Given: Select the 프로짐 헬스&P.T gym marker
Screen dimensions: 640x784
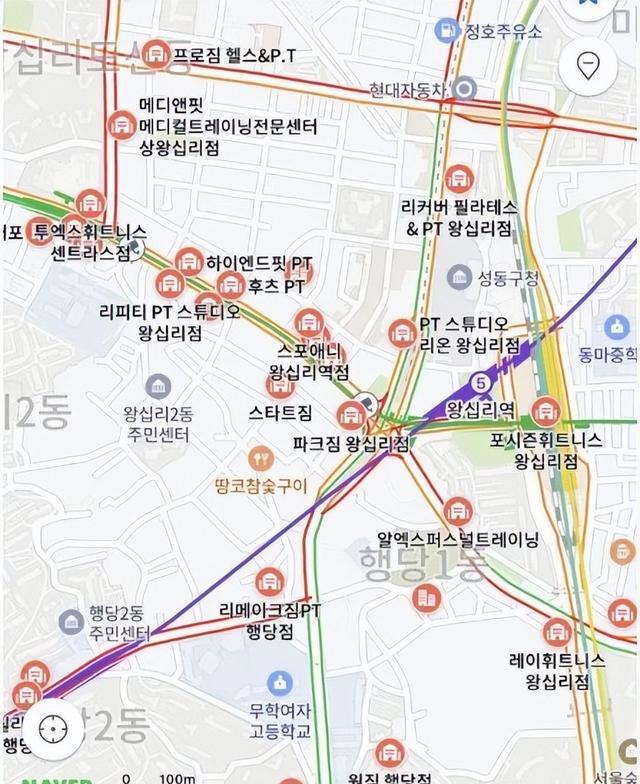Looking at the screenshot, I should coord(156,53).
